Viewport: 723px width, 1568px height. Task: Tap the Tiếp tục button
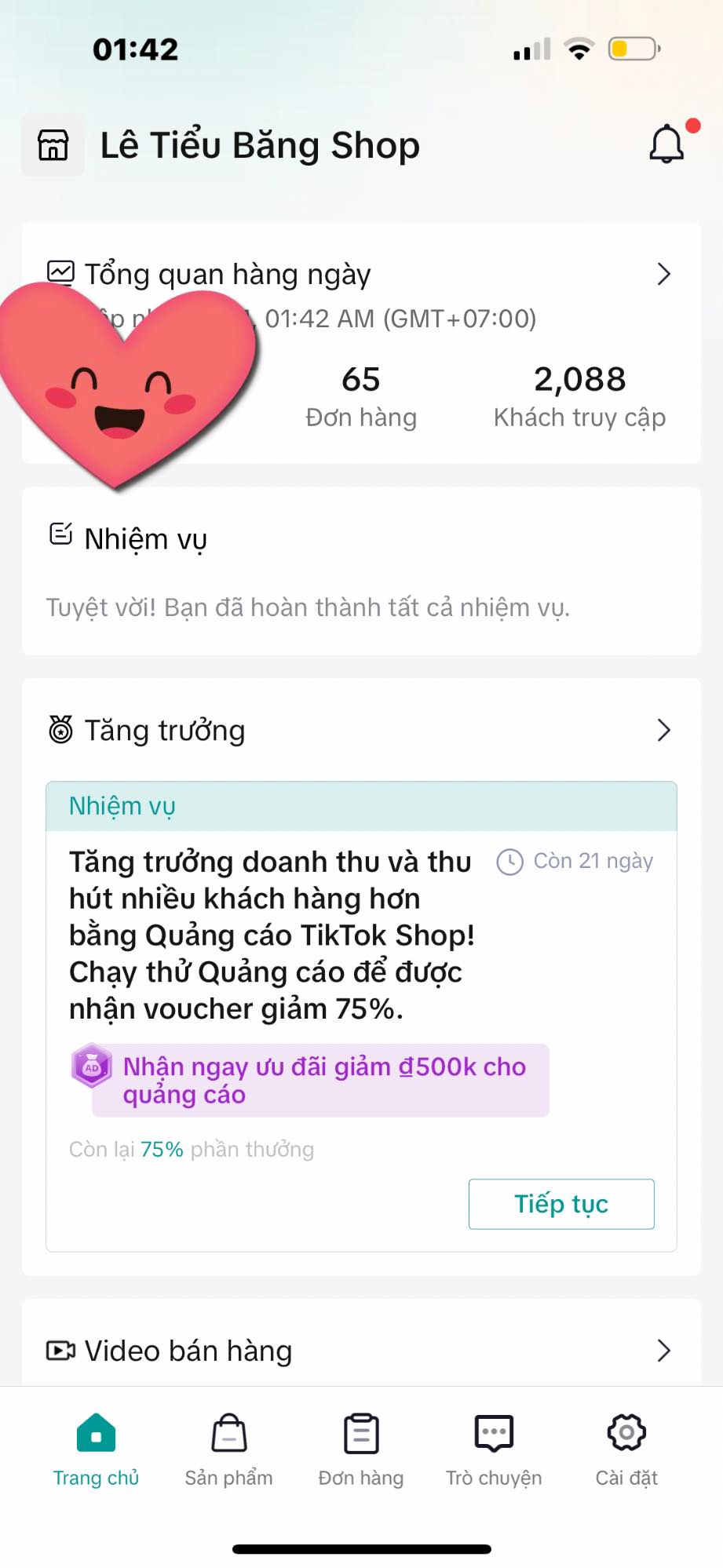pos(561,1204)
